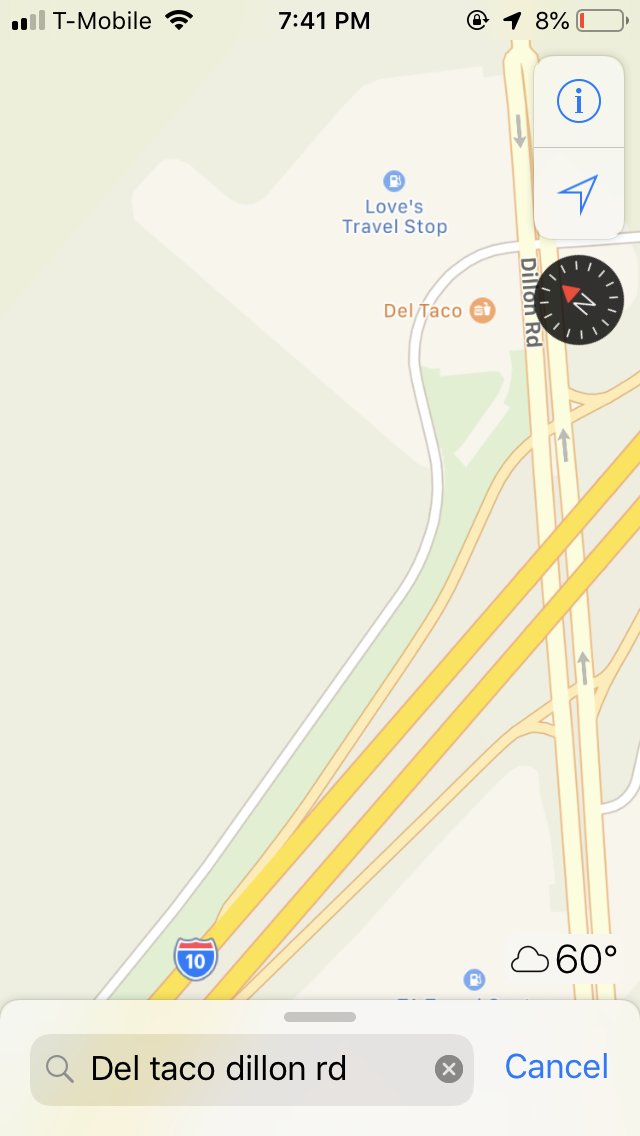Cancel the search
640x1136 pixels.
pos(557,1066)
